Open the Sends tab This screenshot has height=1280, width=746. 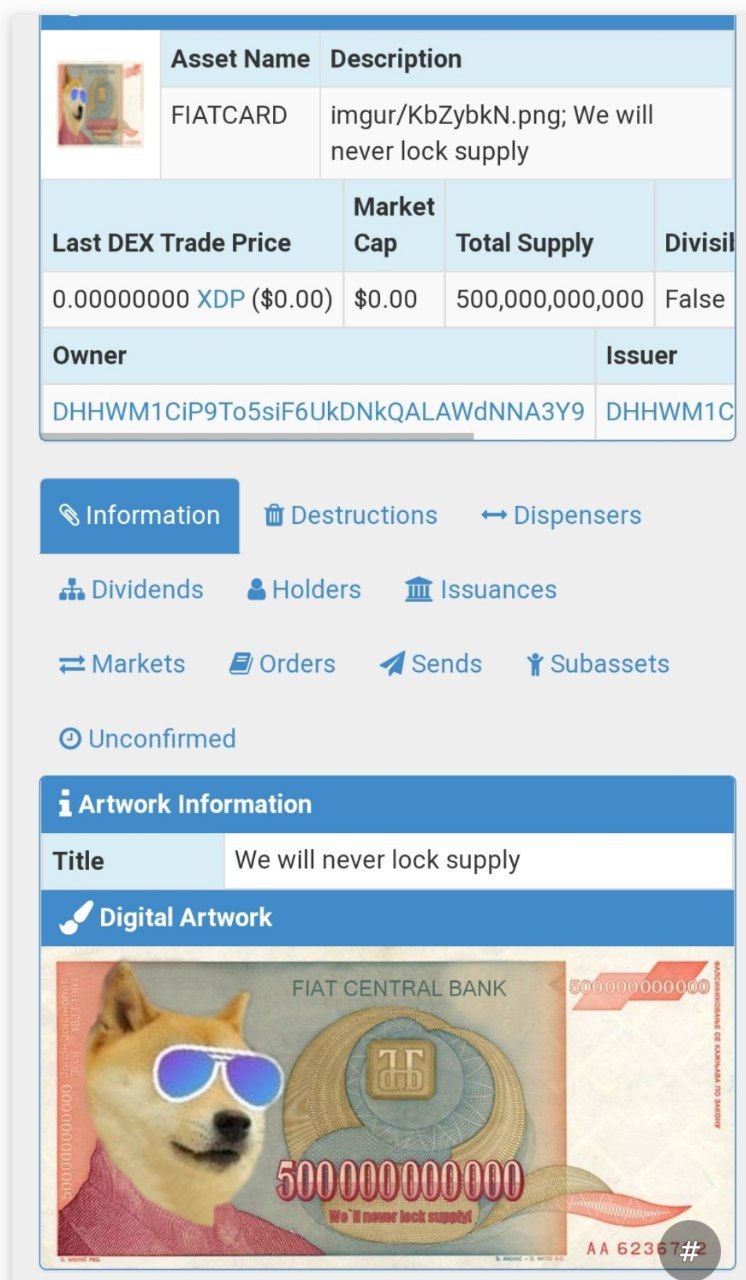(431, 664)
